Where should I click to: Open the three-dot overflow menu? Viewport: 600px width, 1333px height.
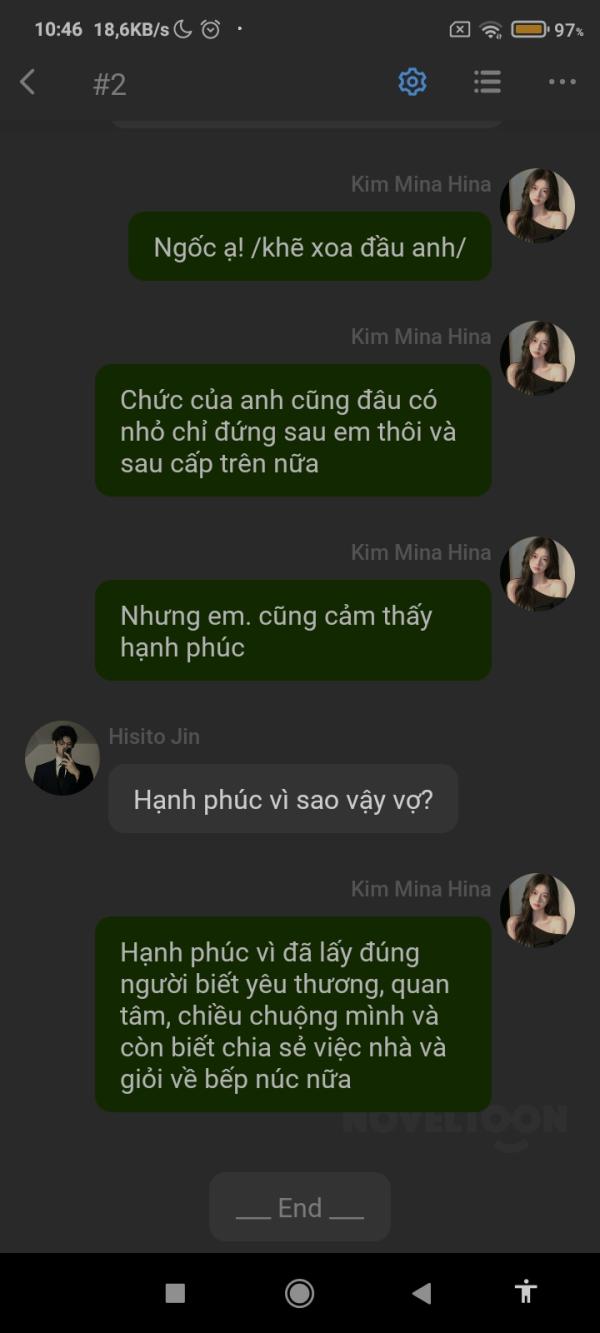point(562,82)
